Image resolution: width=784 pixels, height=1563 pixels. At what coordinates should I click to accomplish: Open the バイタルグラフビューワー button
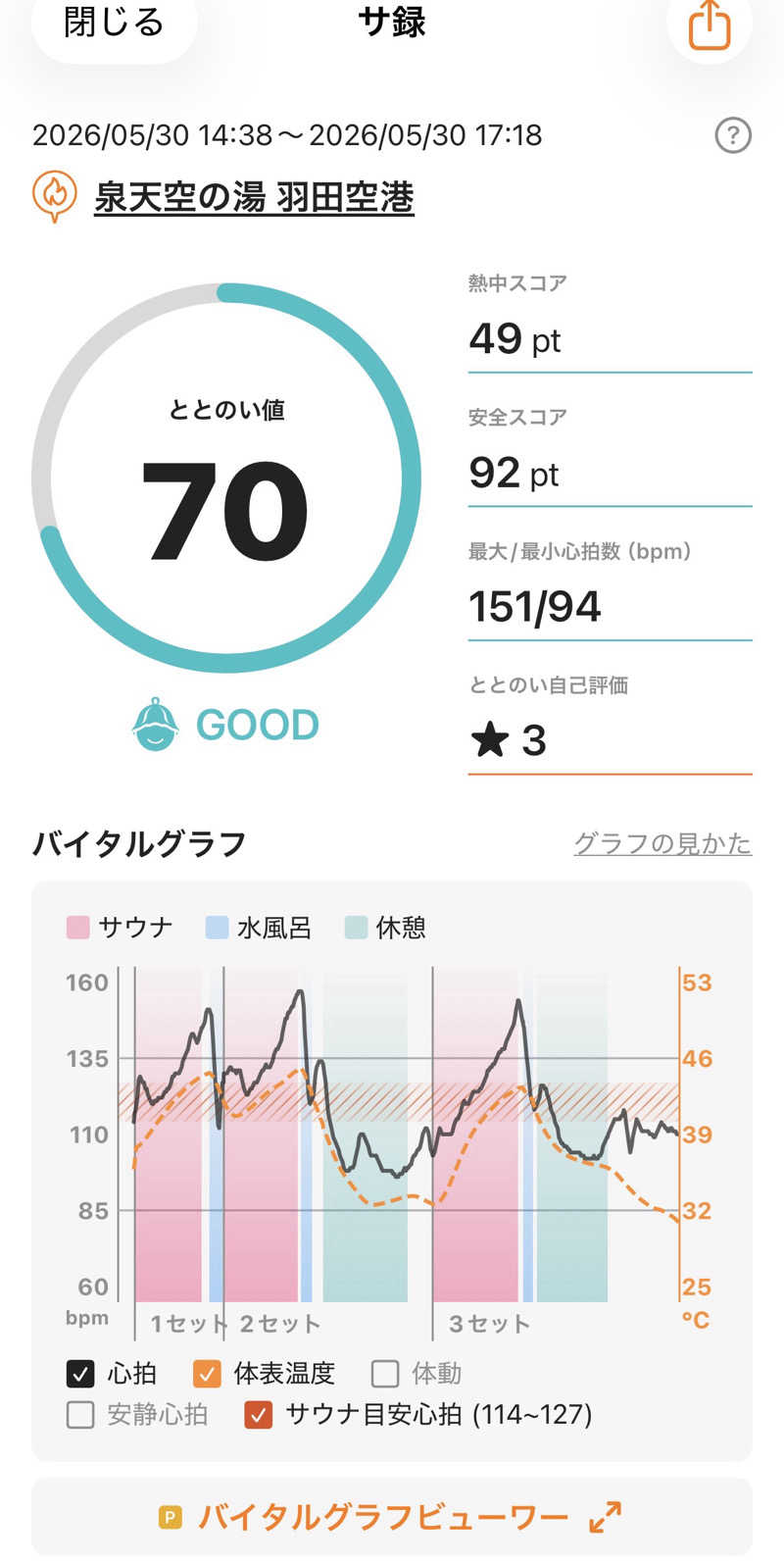(x=392, y=1517)
